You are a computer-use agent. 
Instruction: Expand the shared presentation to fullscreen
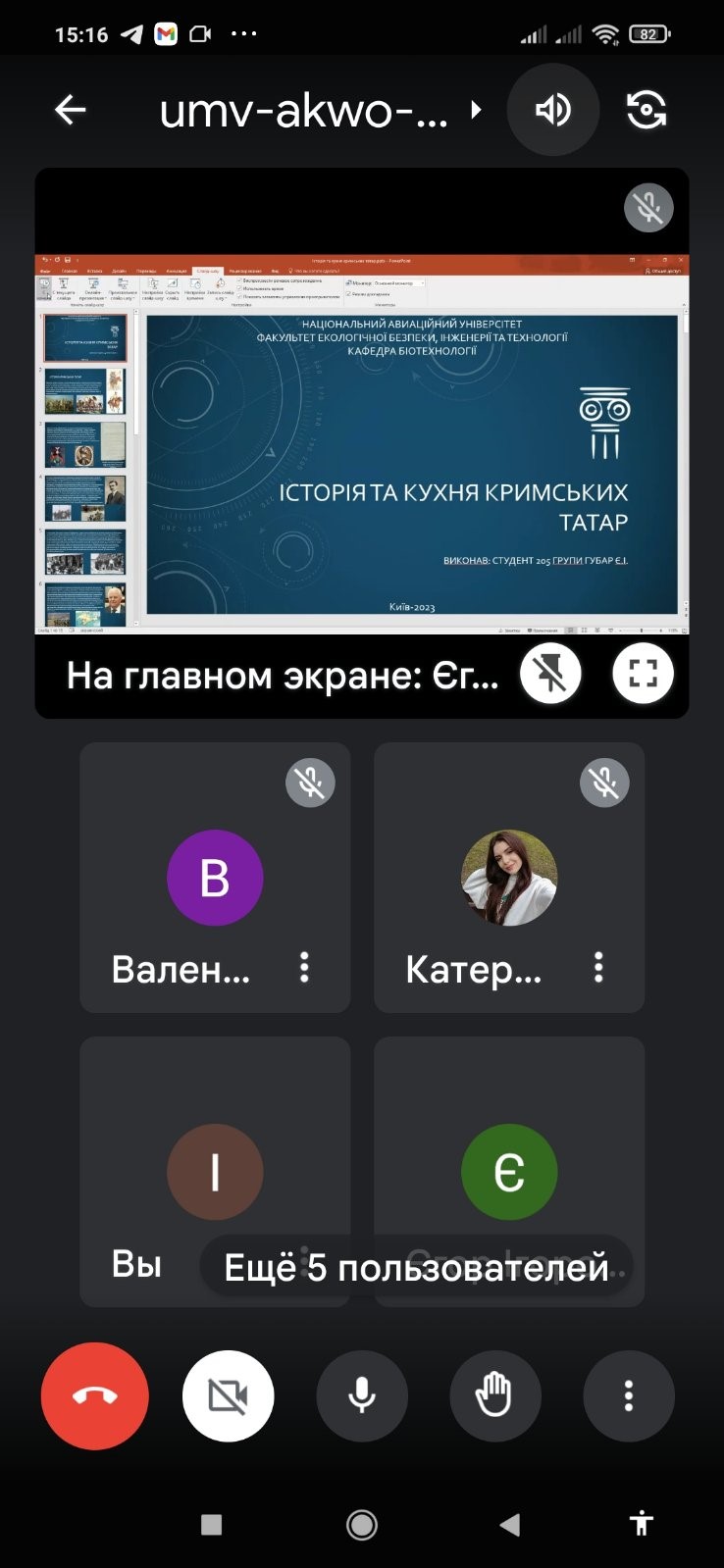coord(643,674)
